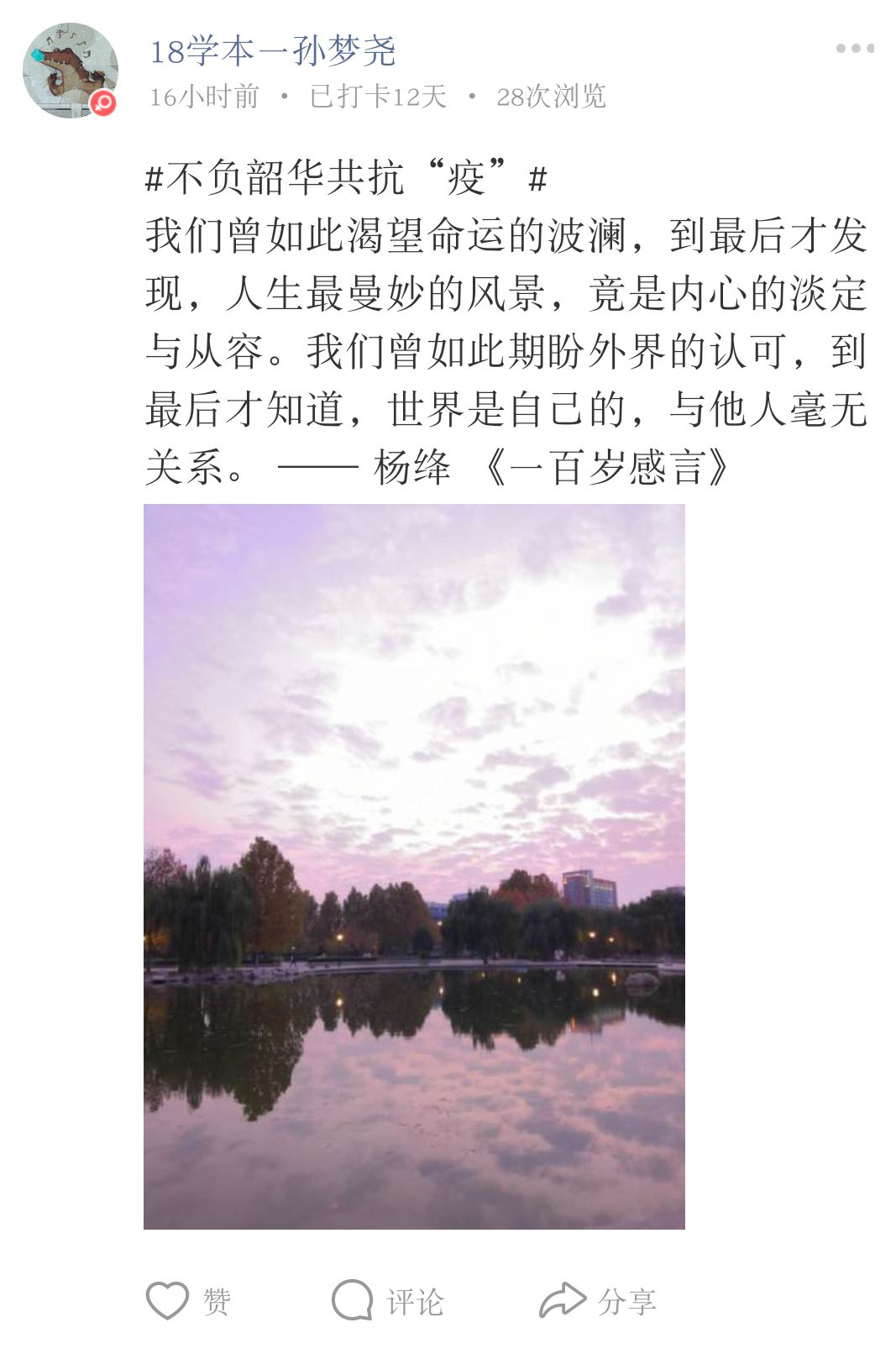Open the three-dot overflow menu
This screenshot has width=896, height=1359.
(854, 49)
